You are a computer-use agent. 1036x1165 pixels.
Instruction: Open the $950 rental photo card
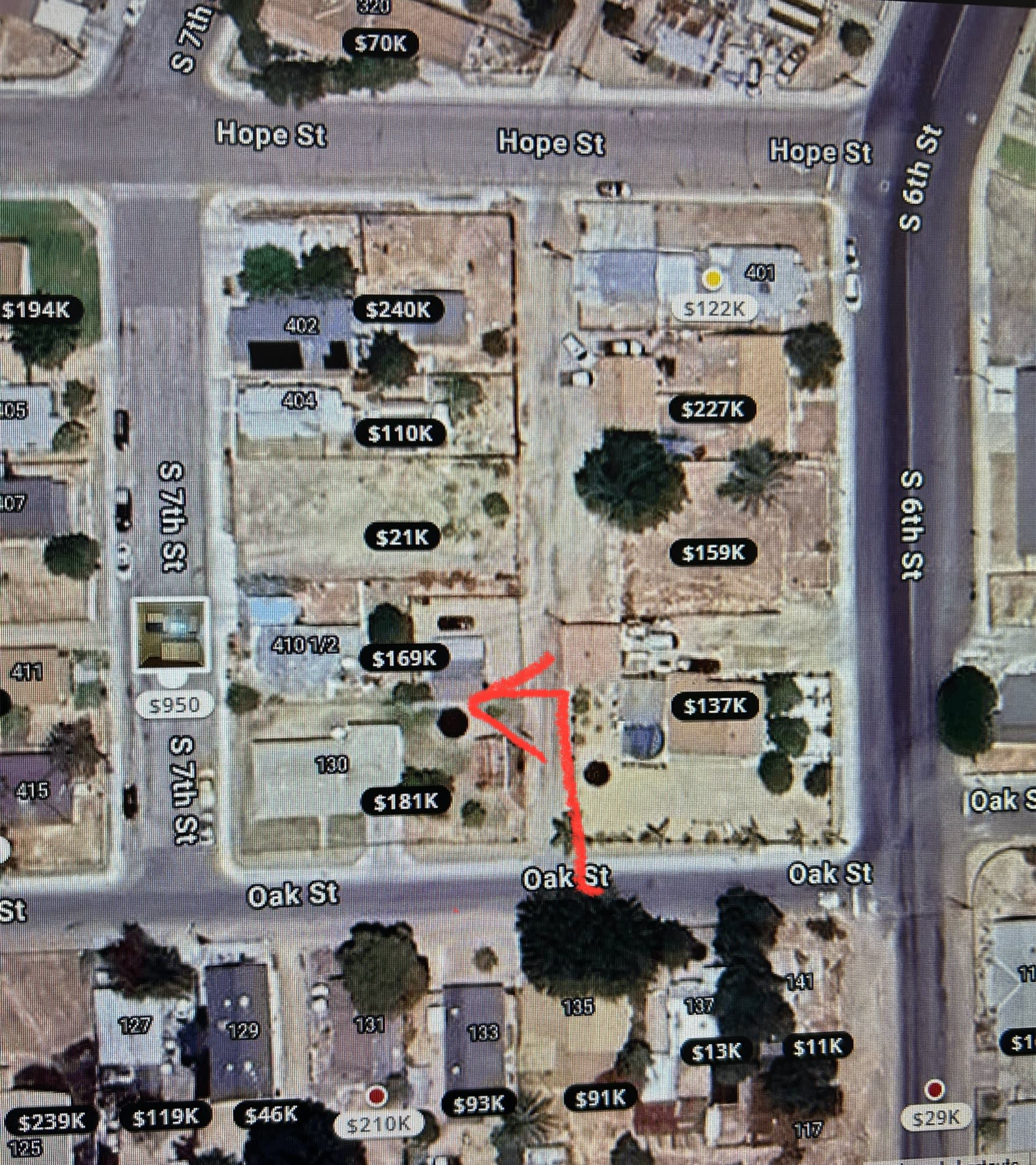[x=172, y=635]
